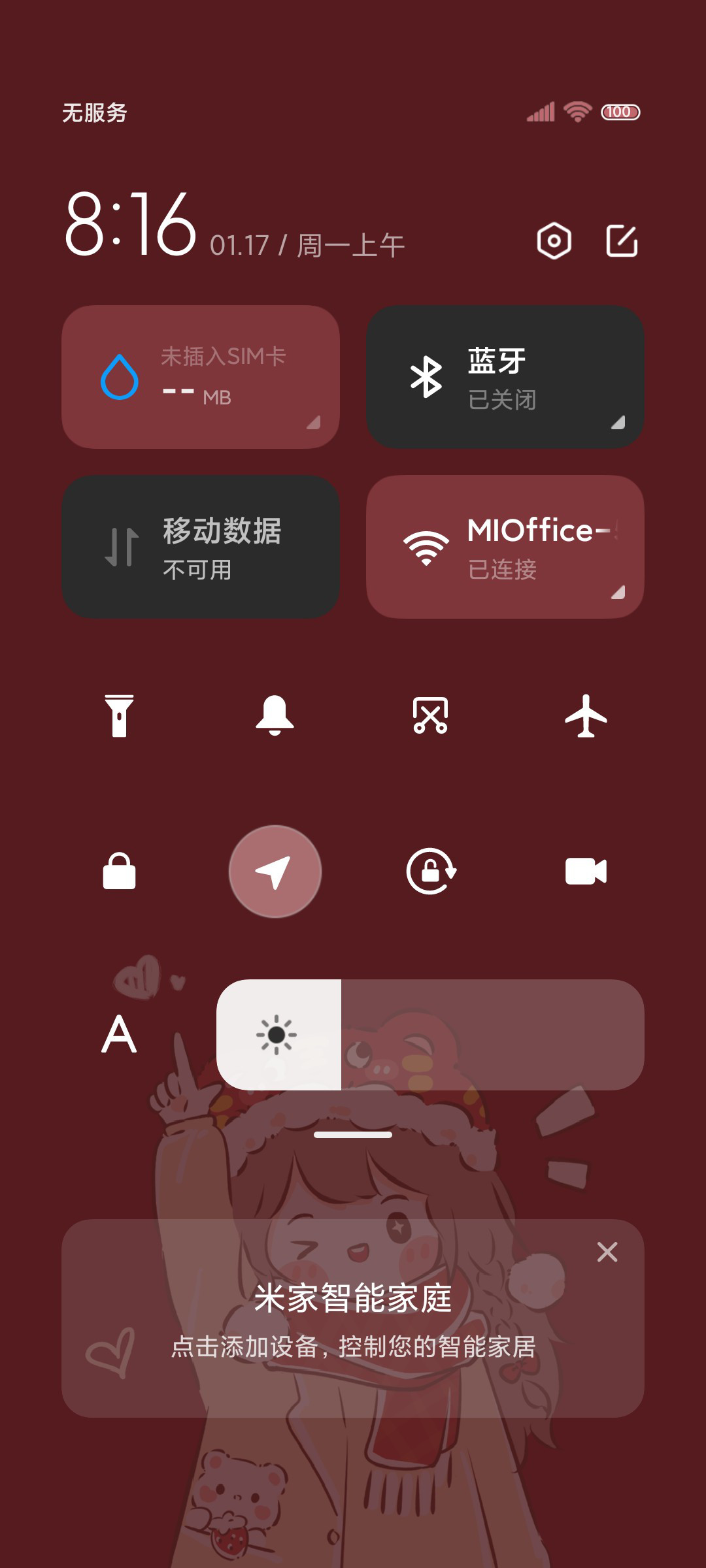Tap the mobile data tile (移动数据)
This screenshot has width=706, height=1568.
201,547
